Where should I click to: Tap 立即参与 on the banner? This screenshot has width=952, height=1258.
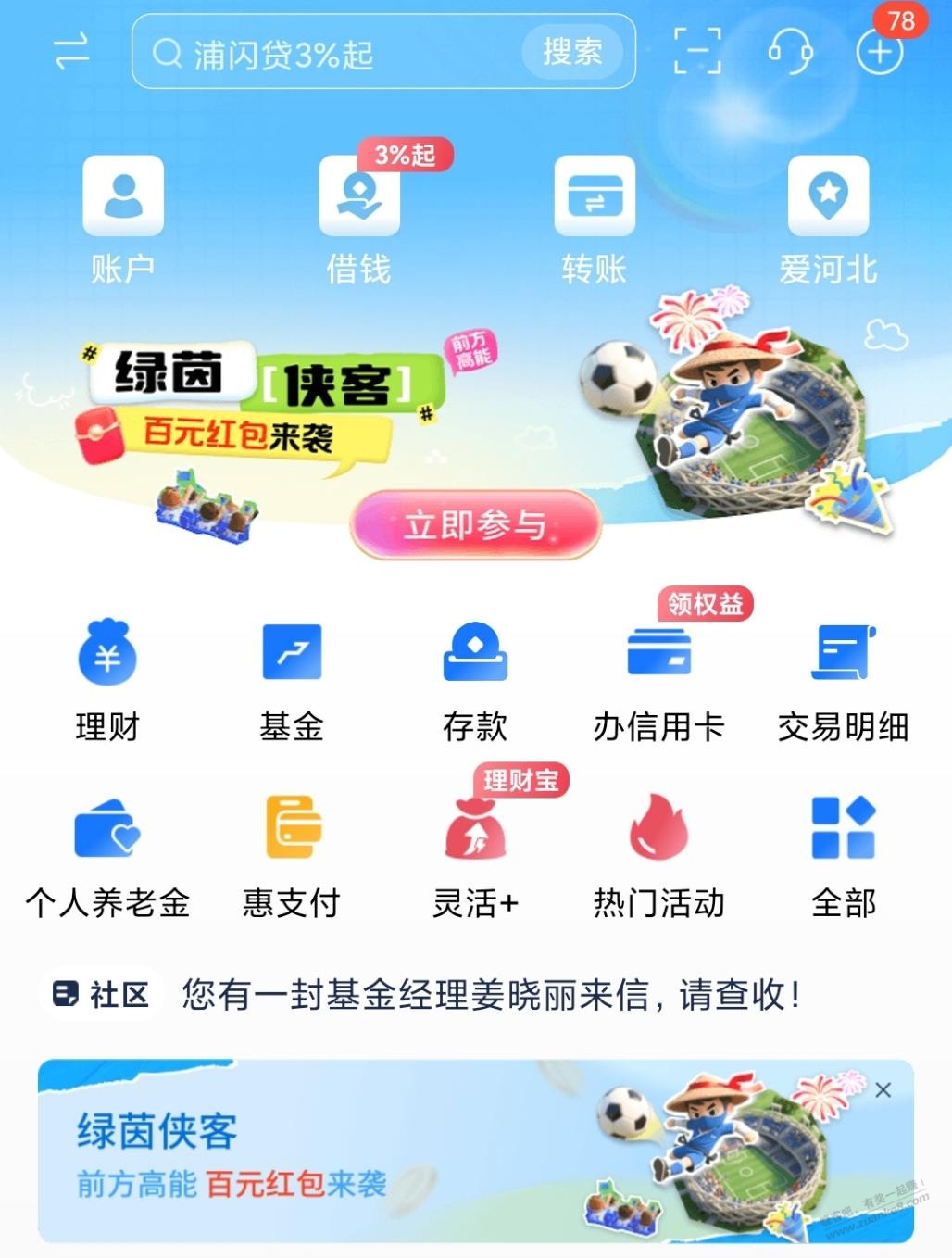[475, 524]
